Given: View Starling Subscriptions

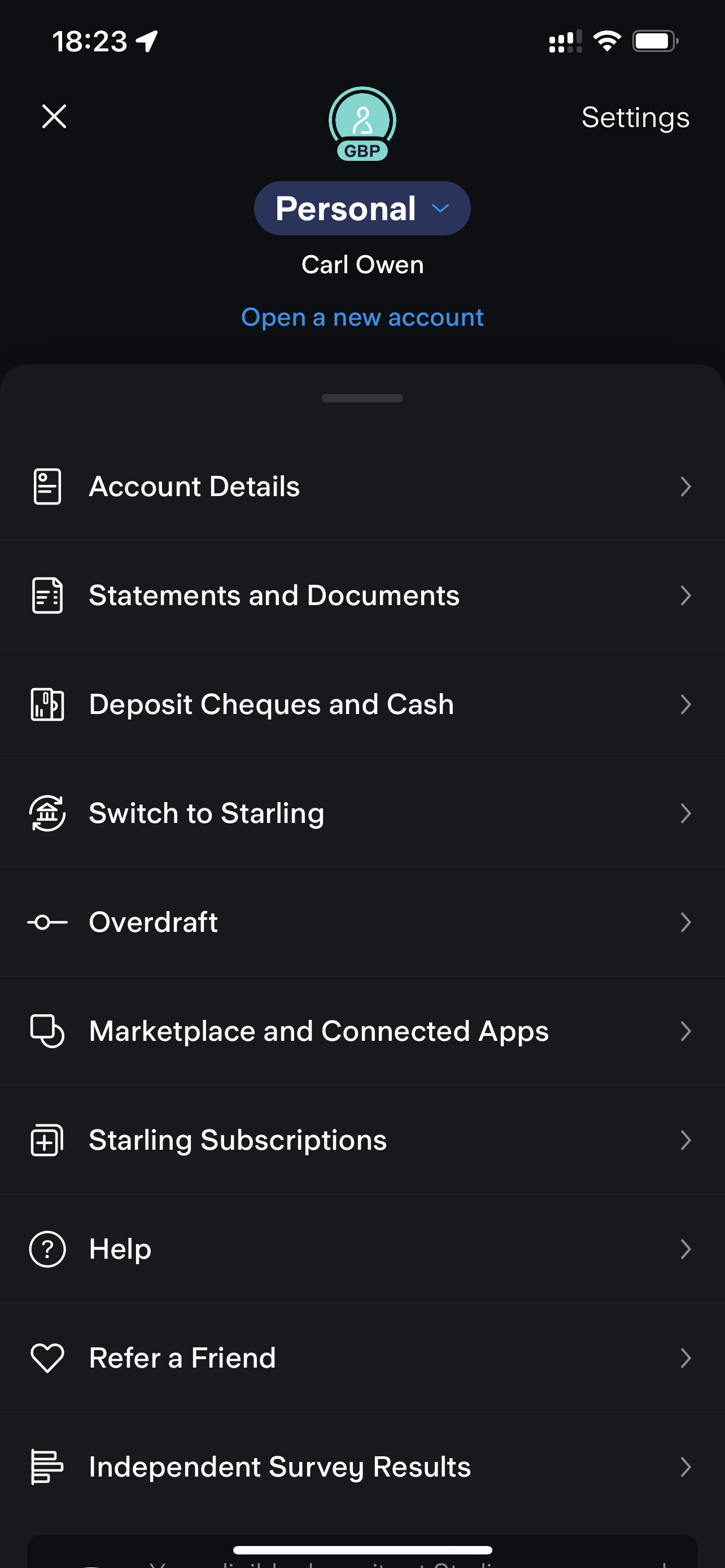Looking at the screenshot, I should 362,1140.
